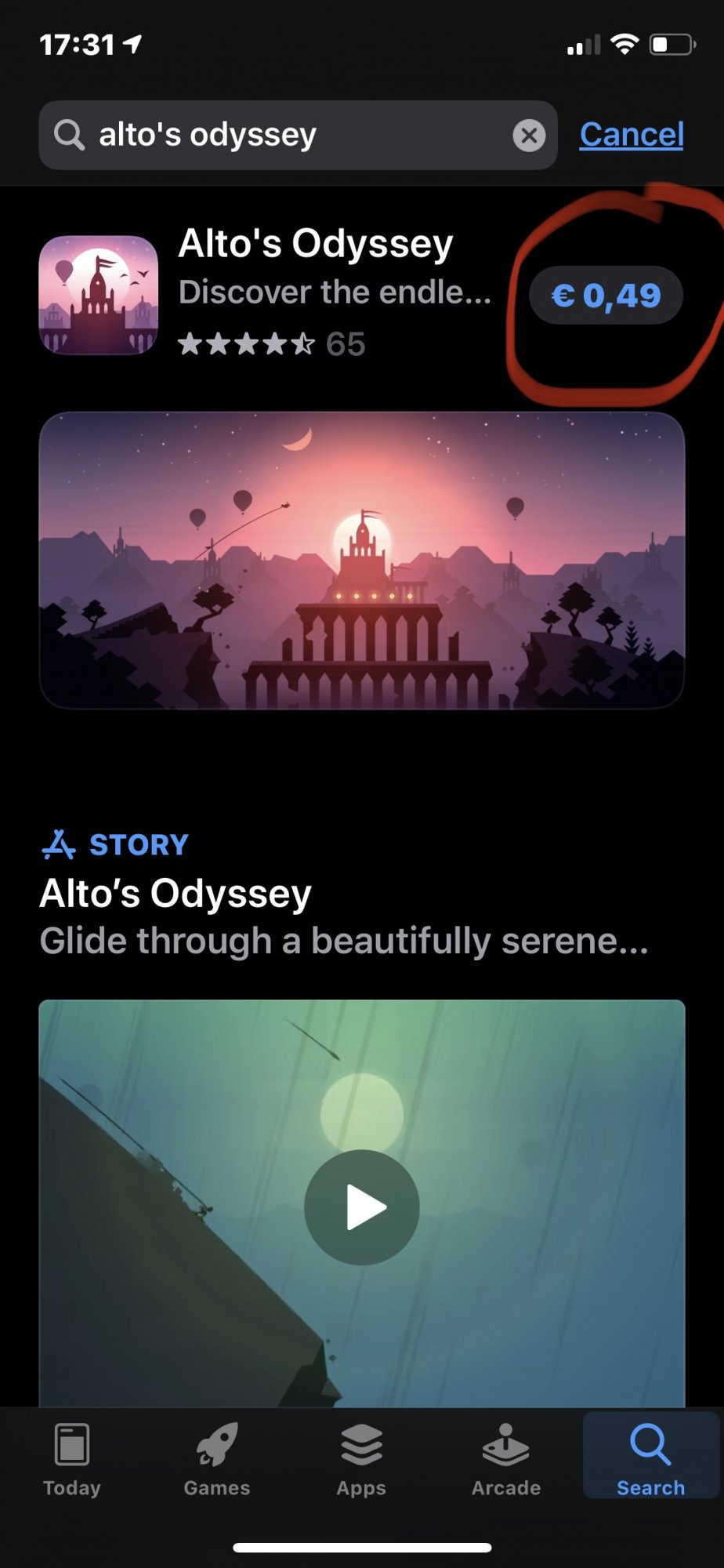The height and width of the screenshot is (1568, 724).
Task: Switch to the Apps tab
Action: pos(361,1459)
